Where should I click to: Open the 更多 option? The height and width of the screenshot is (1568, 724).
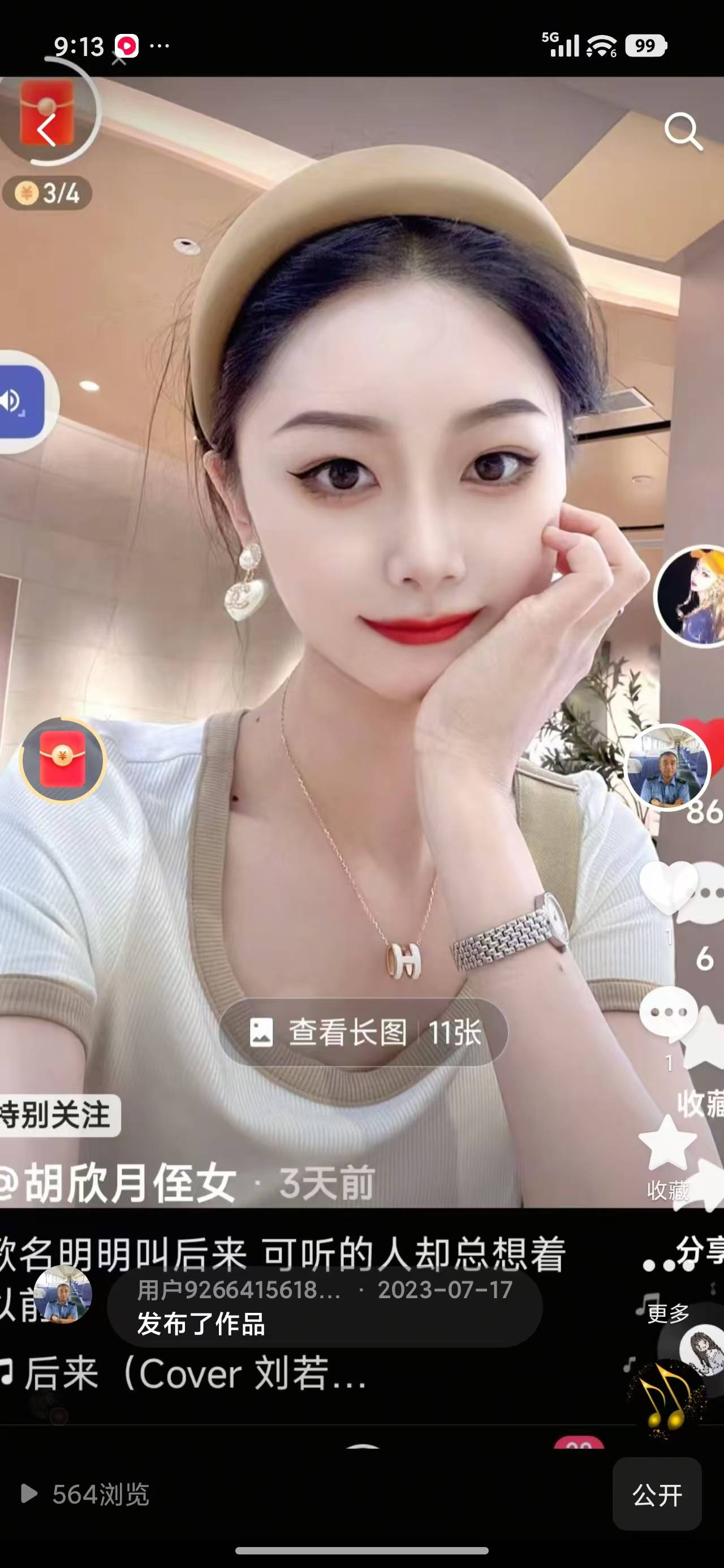tap(667, 1313)
